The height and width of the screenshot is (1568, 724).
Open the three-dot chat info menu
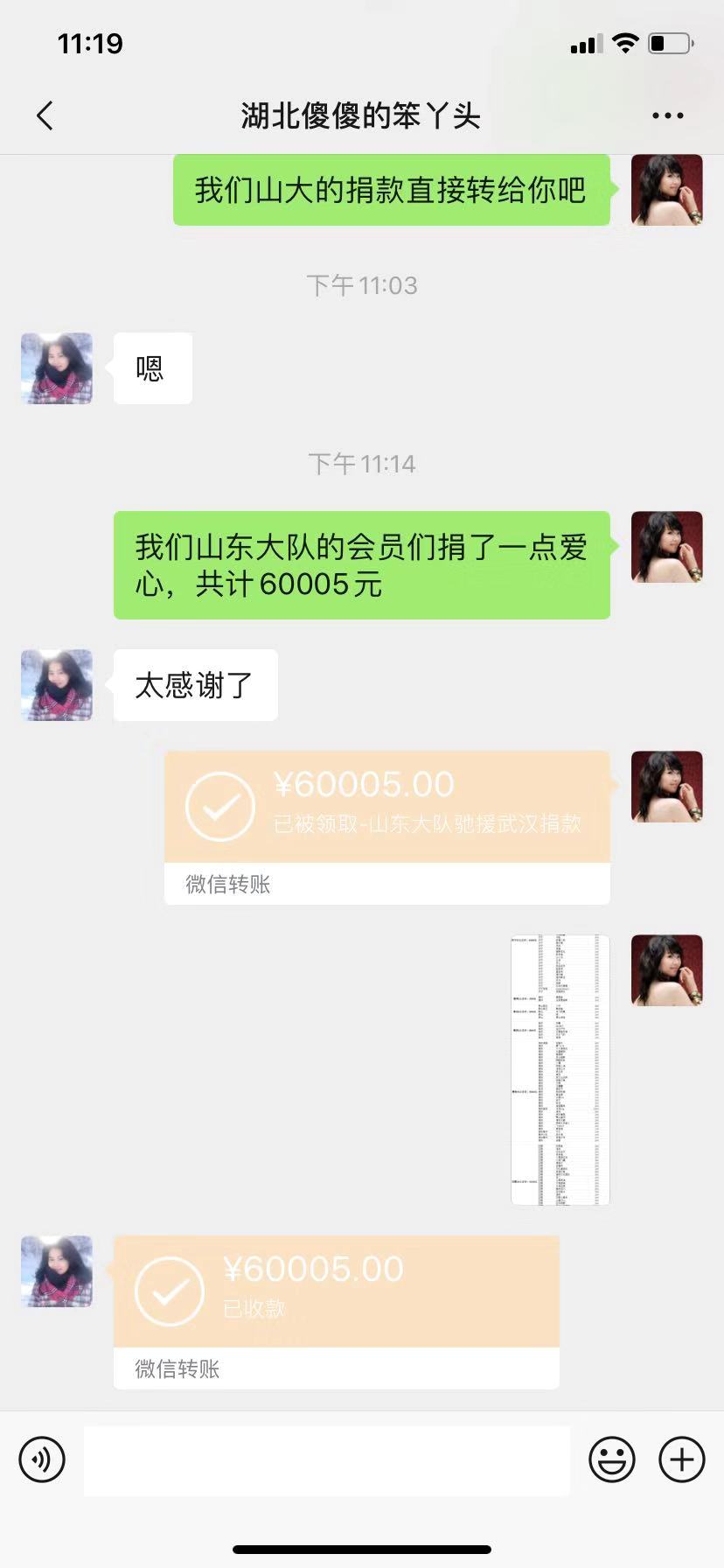point(667,115)
